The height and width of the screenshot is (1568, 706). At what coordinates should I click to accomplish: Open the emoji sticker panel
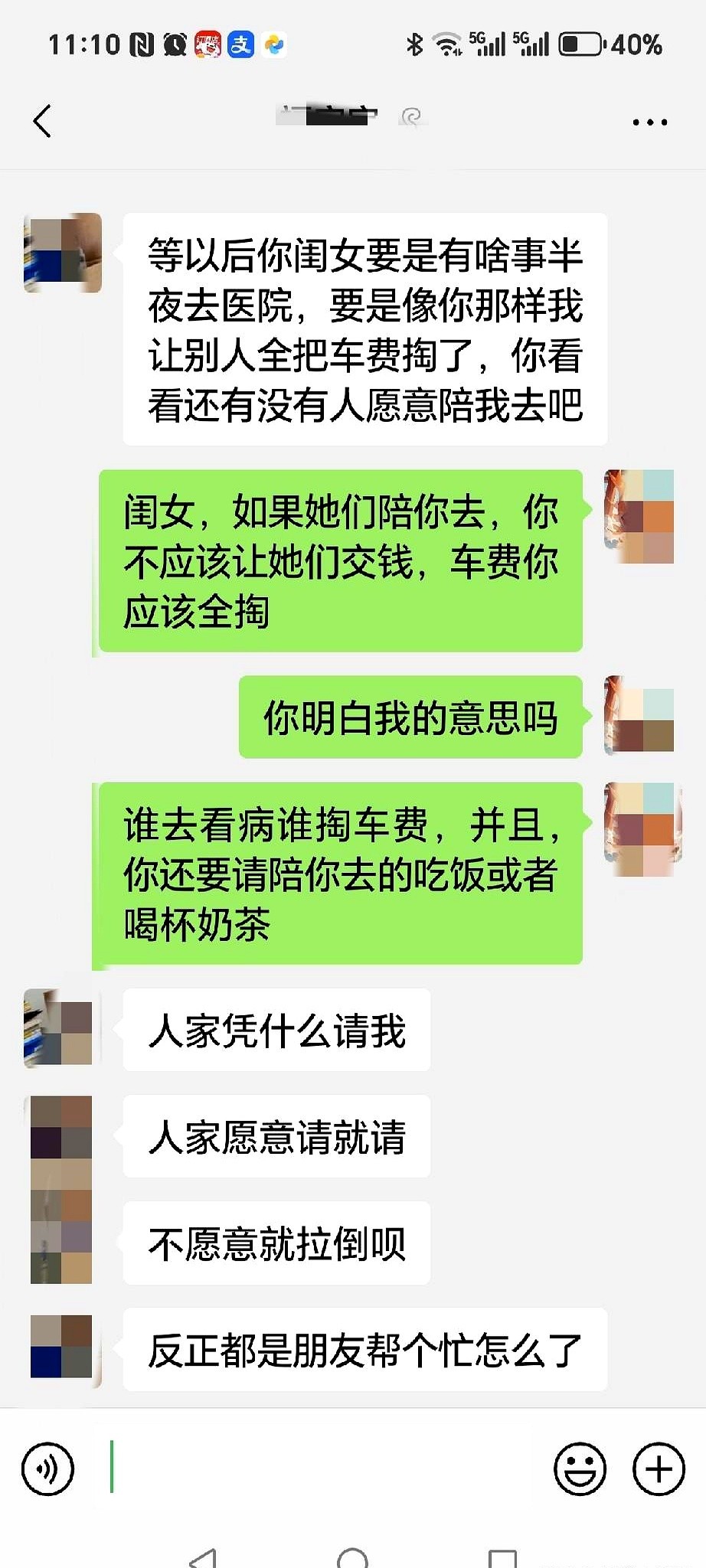tap(580, 1468)
